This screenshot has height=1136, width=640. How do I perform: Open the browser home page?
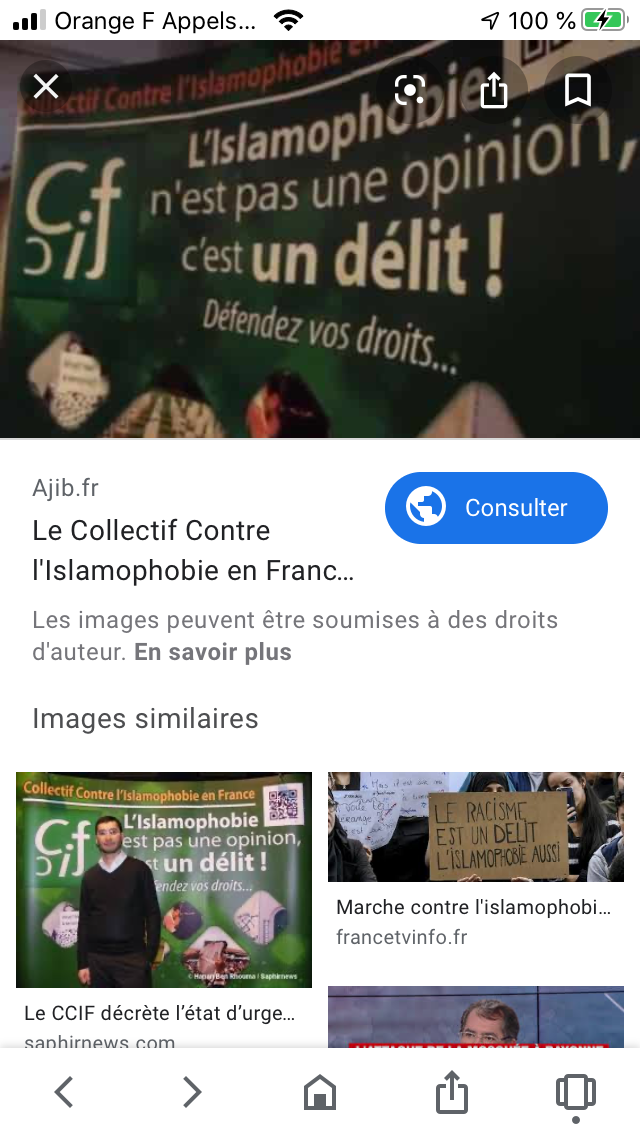coord(320,1092)
